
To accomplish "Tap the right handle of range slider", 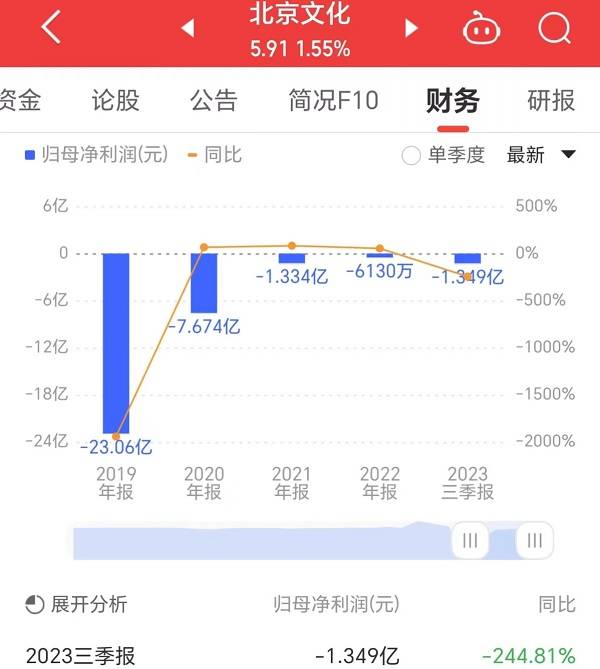I will tap(535, 541).
